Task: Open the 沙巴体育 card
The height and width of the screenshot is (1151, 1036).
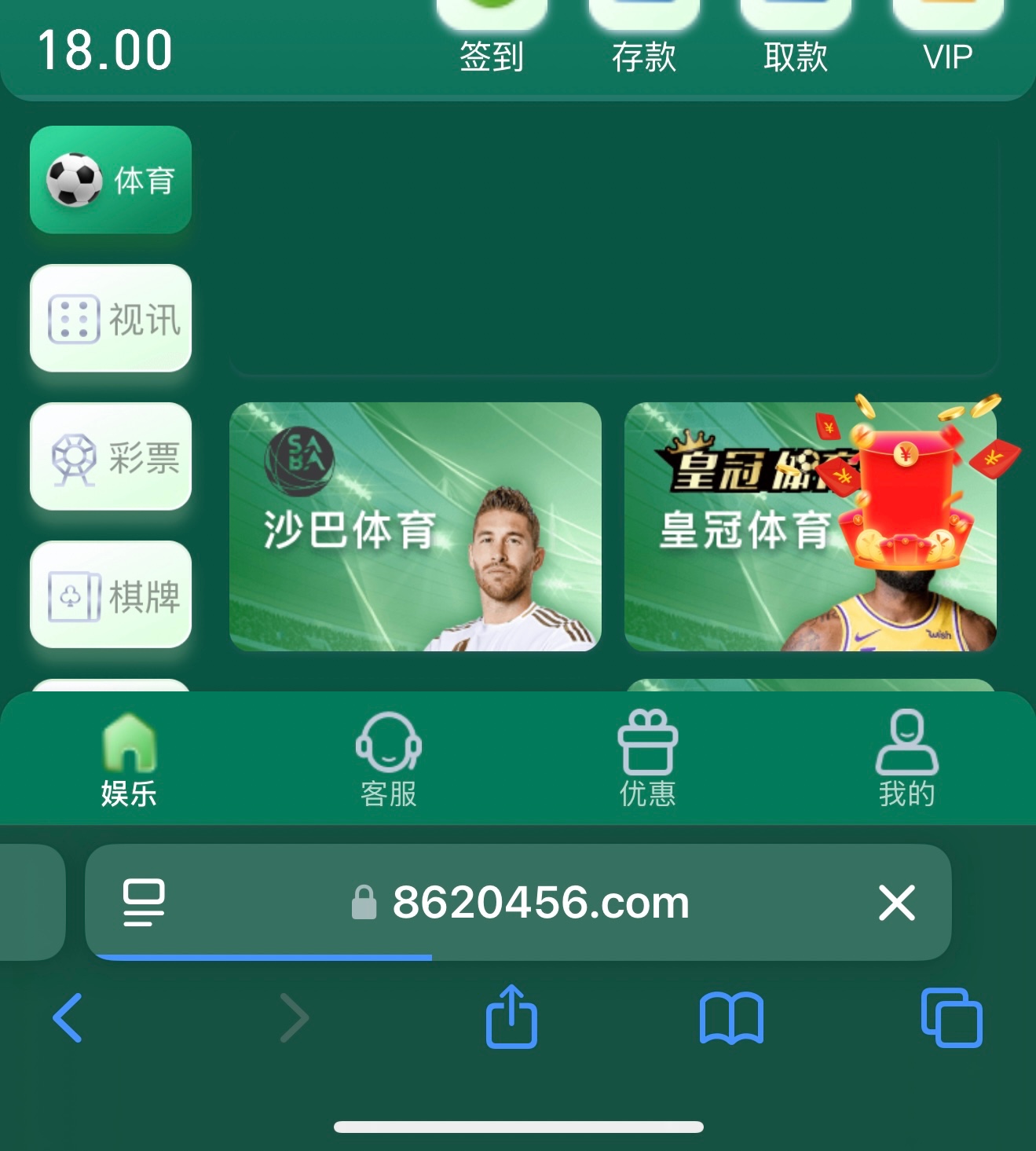Action: pyautogui.click(x=415, y=526)
